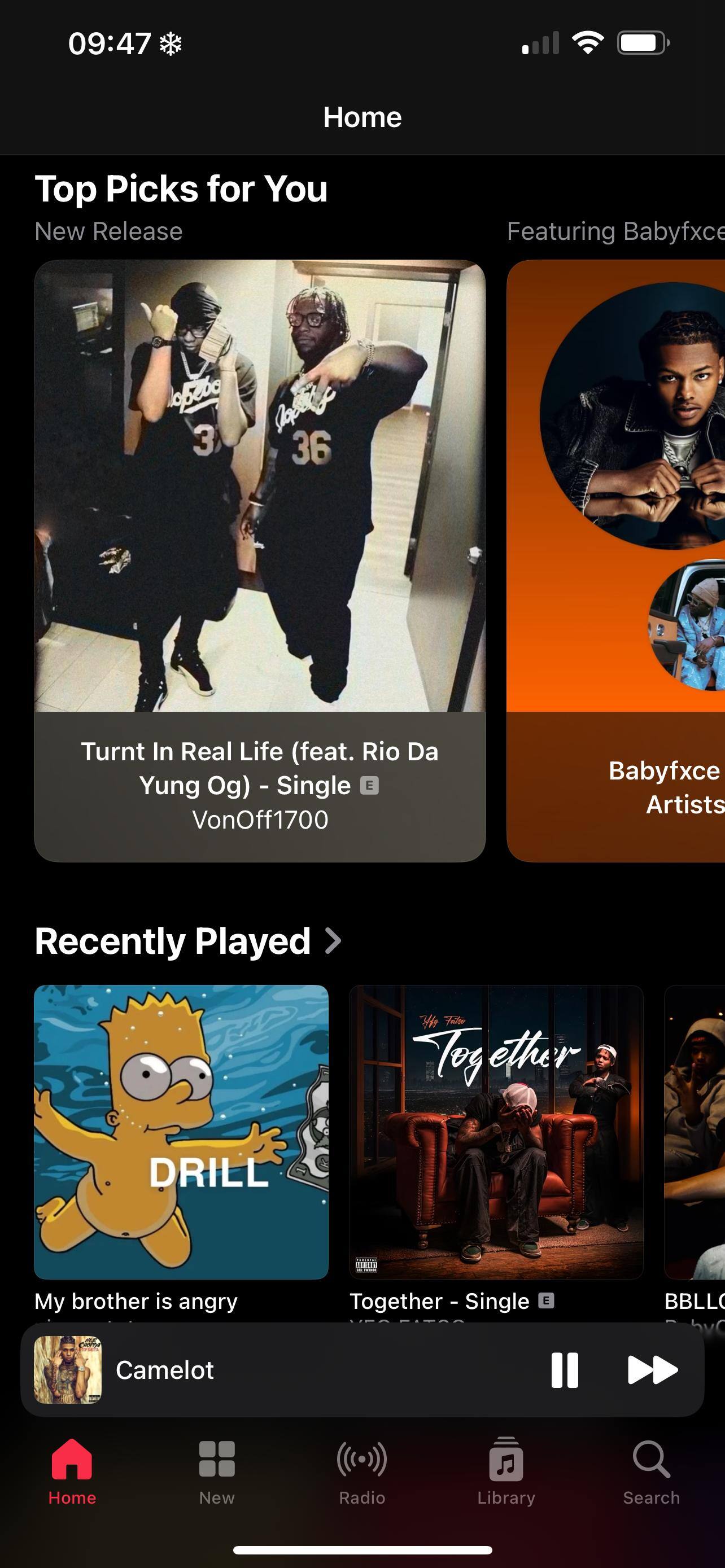Expand the Recently Played section
The width and height of the screenshot is (725, 1568).
pos(189,941)
